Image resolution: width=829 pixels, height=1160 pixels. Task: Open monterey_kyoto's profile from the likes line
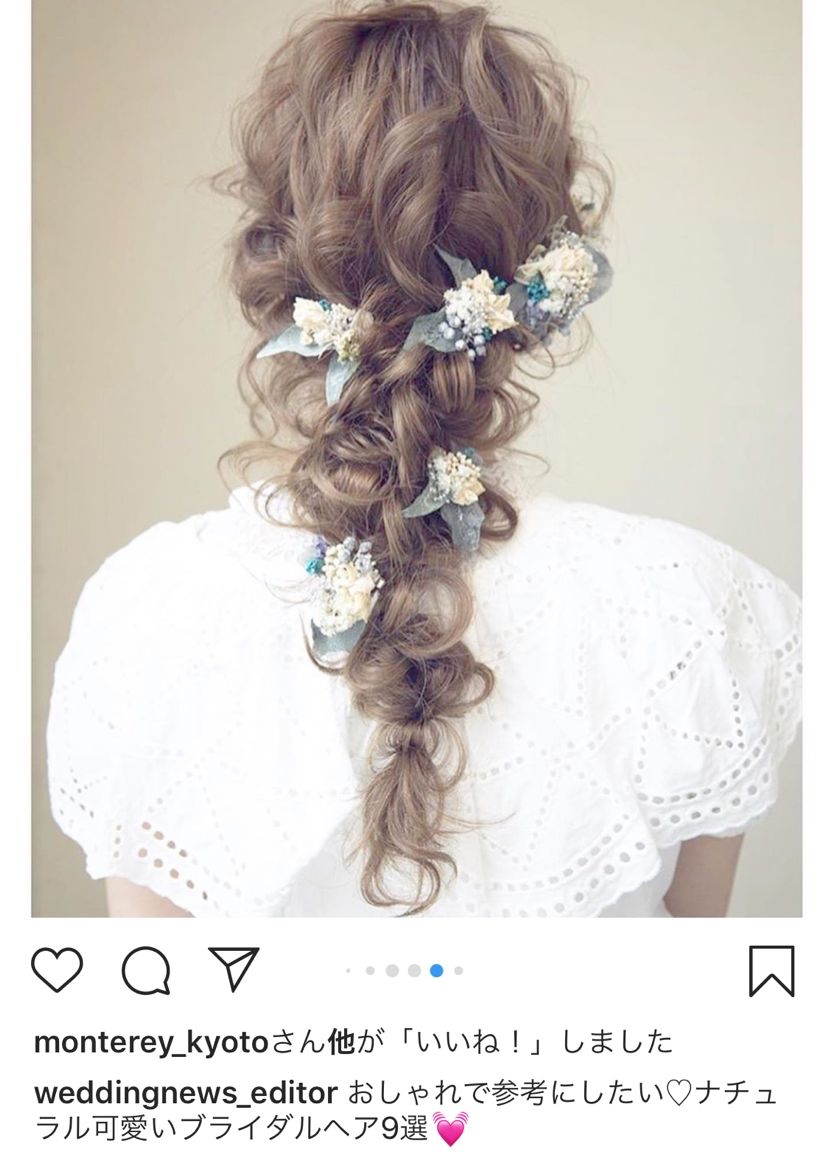click(151, 1043)
